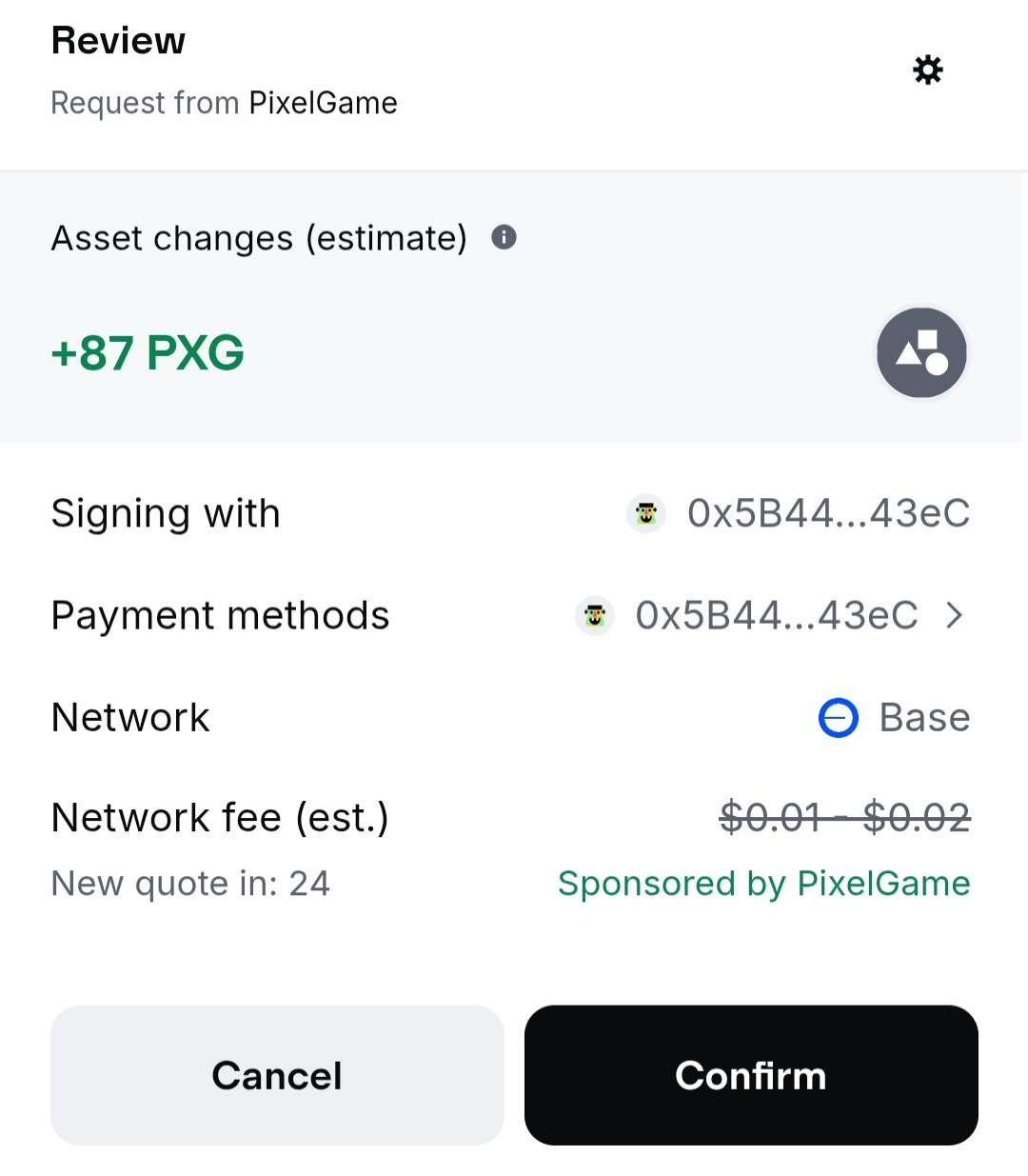The width and height of the screenshot is (1028, 1176).
Task: Cancel the PixelGame request
Action: 277,1075
